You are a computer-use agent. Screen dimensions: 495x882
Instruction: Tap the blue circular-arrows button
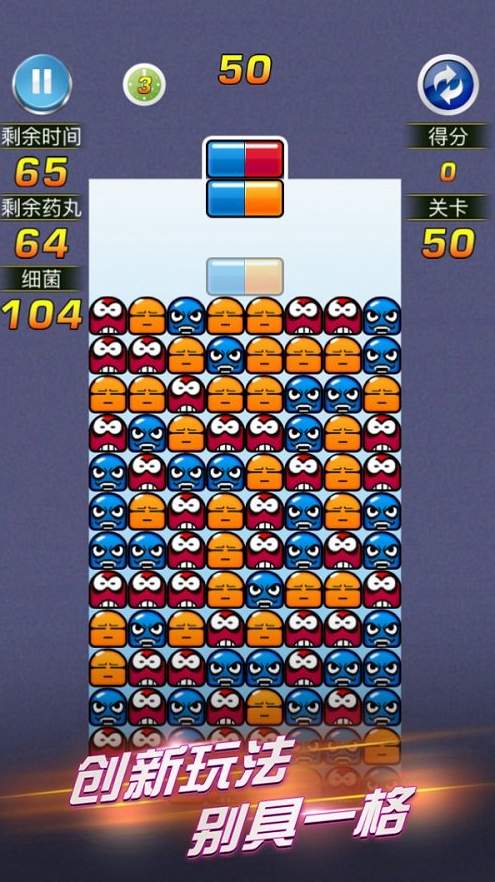click(x=448, y=85)
